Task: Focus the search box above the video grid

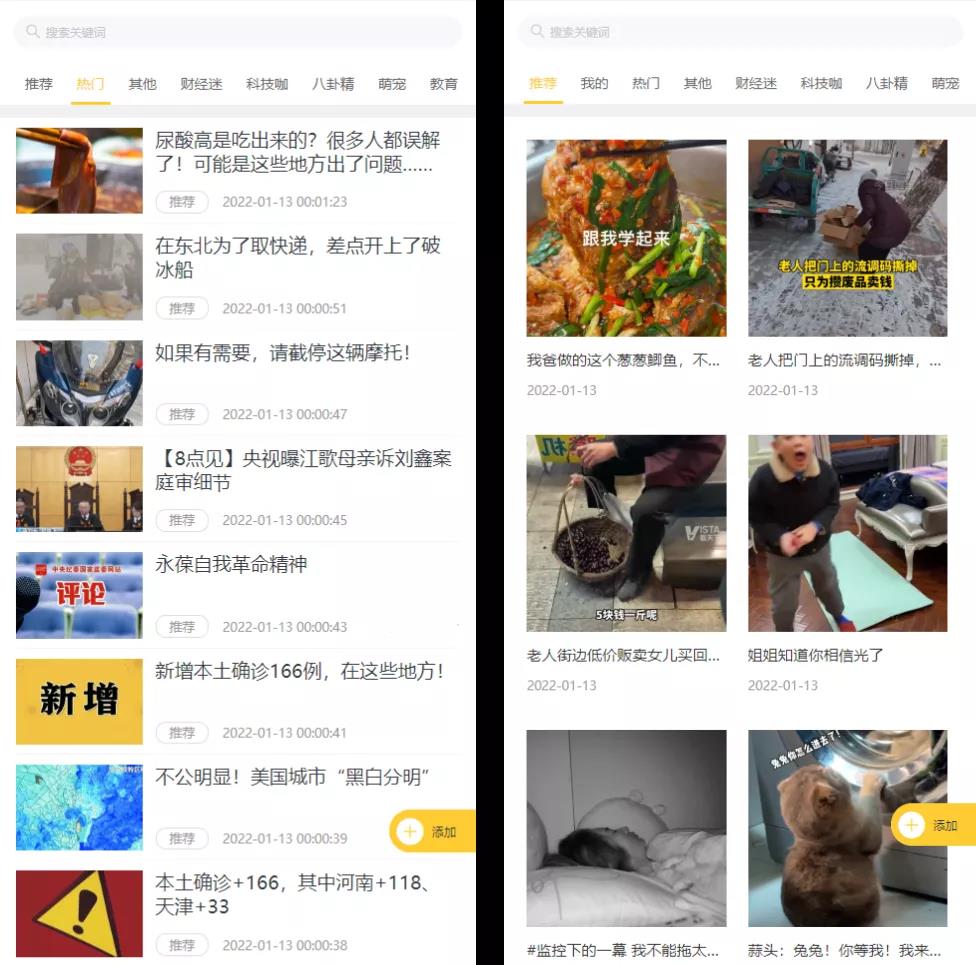Action: [740, 32]
